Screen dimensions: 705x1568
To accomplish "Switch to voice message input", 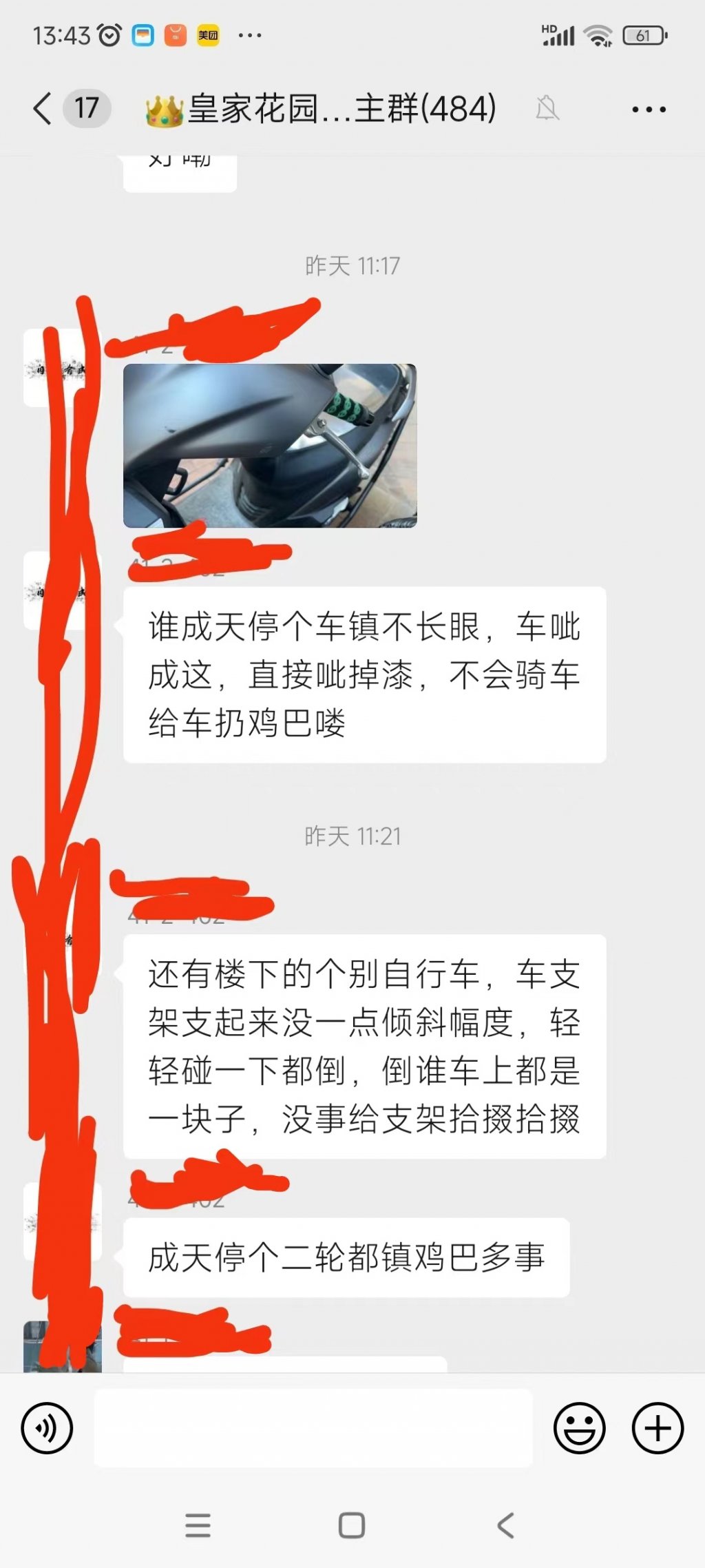I will (x=47, y=1428).
